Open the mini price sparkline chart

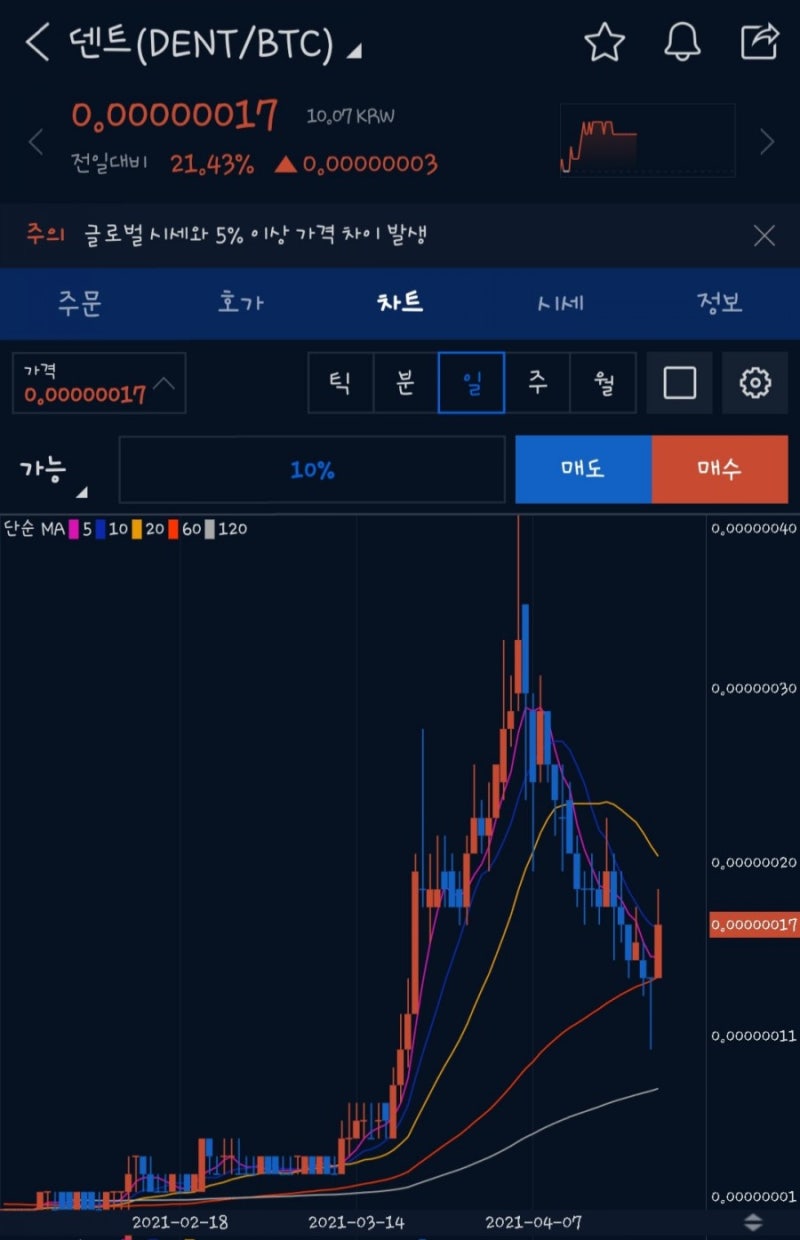click(x=645, y=140)
